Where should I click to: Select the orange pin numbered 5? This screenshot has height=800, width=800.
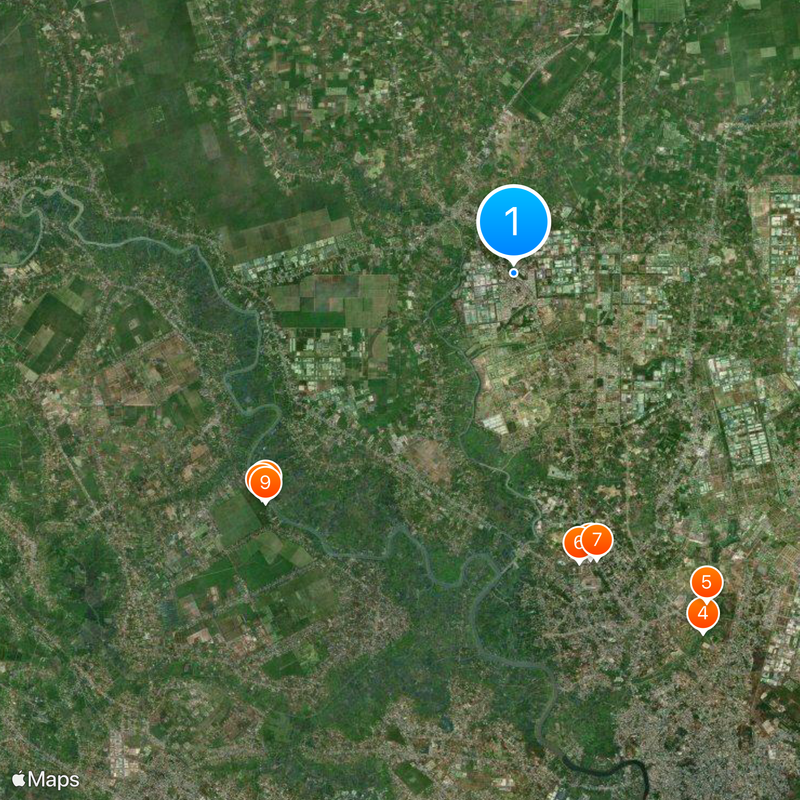(706, 582)
